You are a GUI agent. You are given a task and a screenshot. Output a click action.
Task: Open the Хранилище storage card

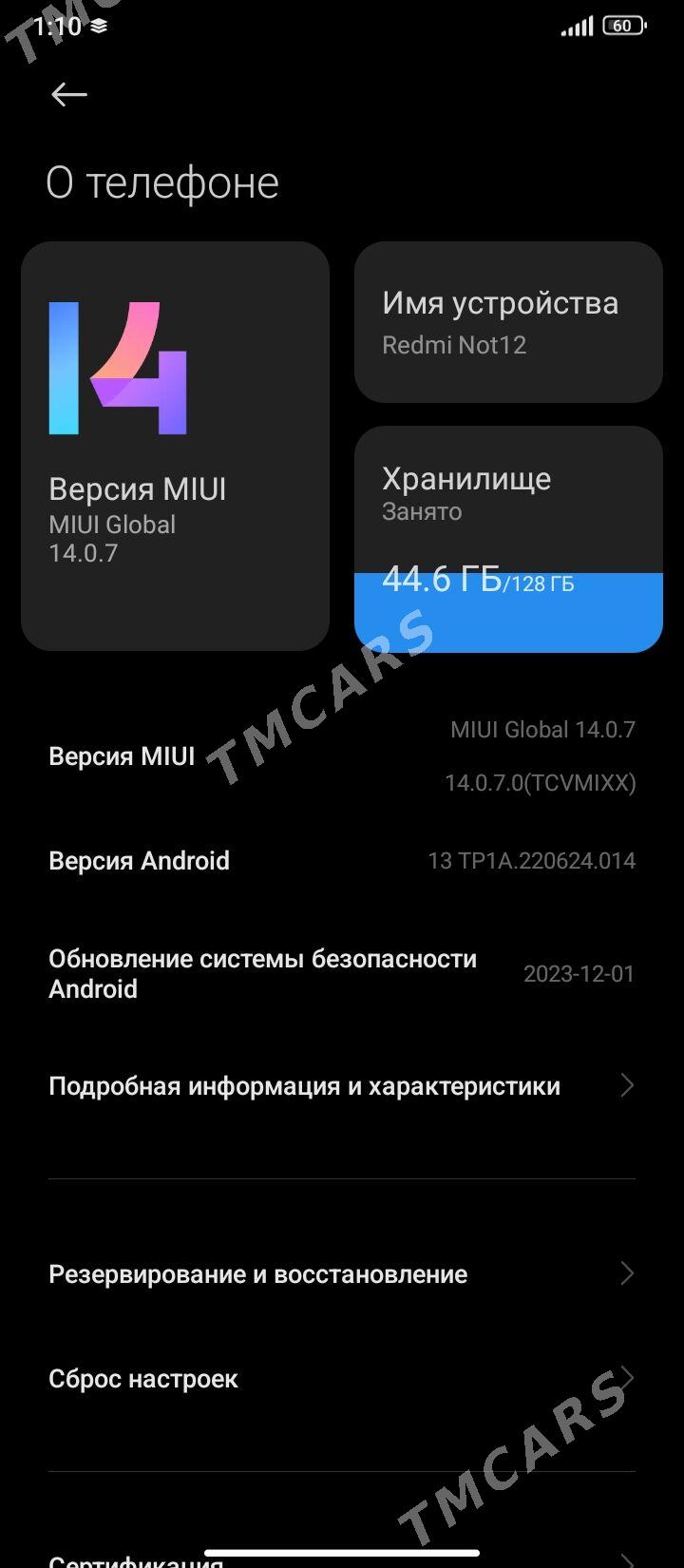[x=508, y=539]
